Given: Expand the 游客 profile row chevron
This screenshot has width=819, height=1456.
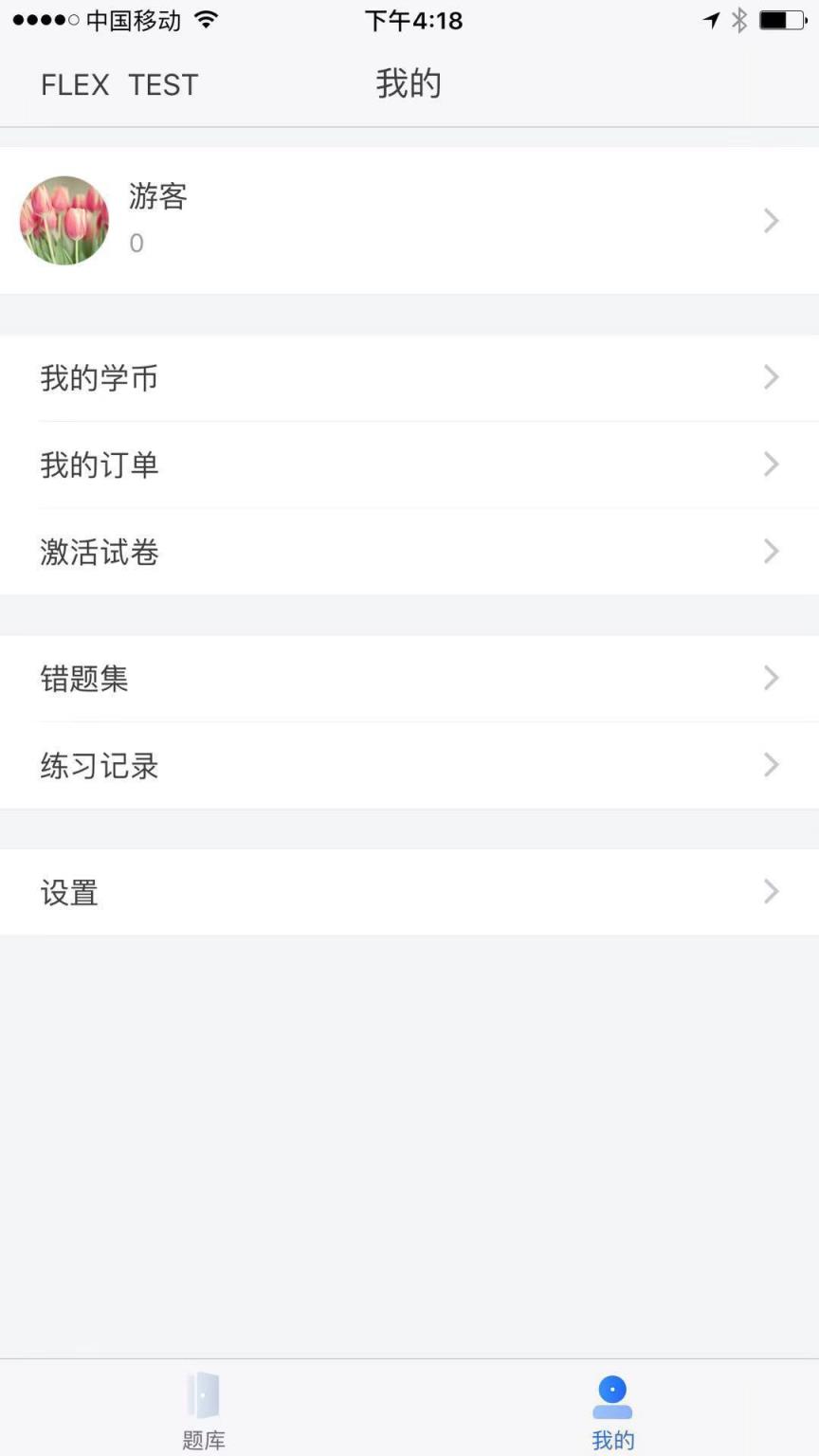Looking at the screenshot, I should (771, 220).
